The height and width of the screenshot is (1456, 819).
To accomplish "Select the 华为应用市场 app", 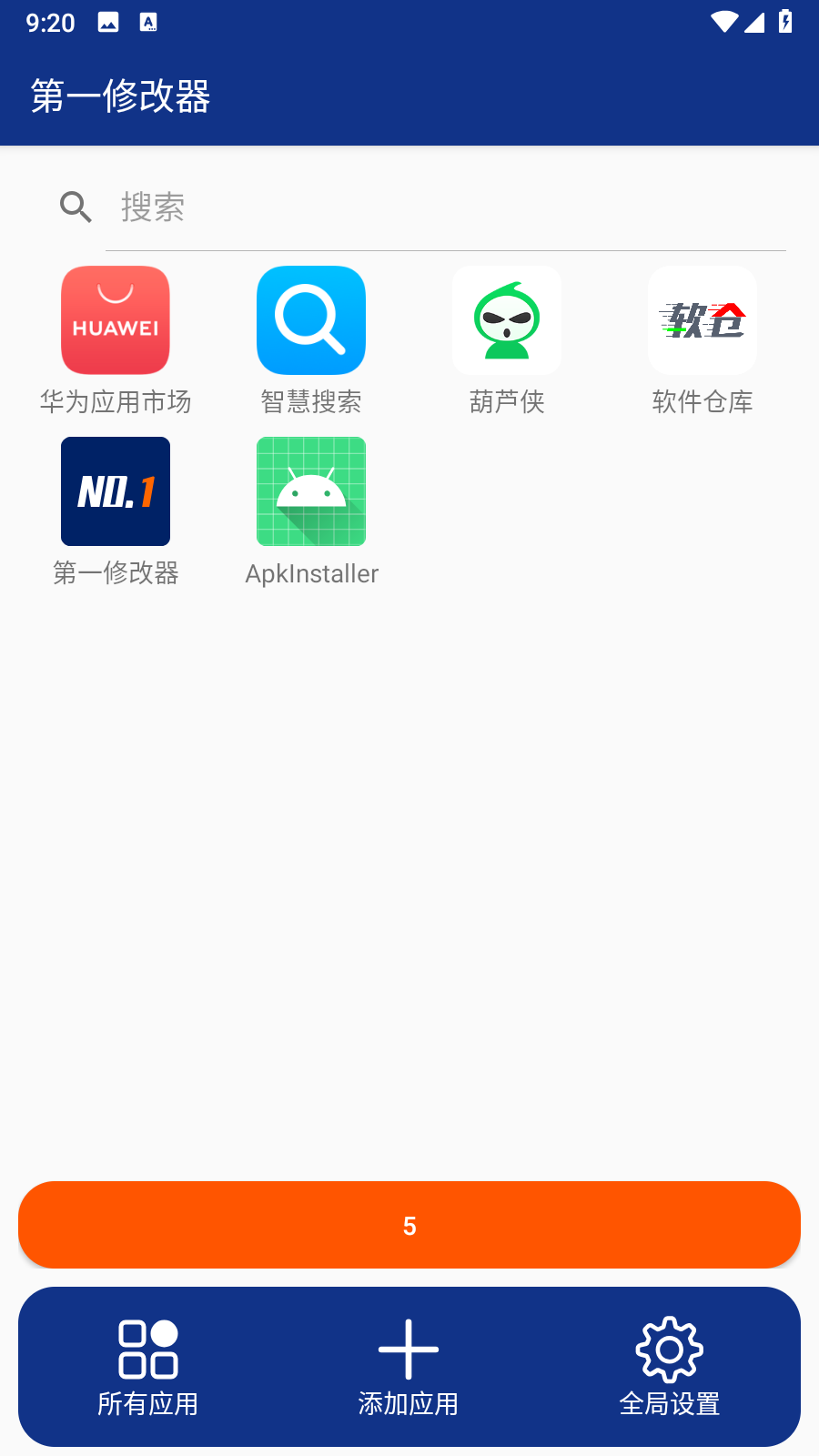I will click(x=116, y=321).
